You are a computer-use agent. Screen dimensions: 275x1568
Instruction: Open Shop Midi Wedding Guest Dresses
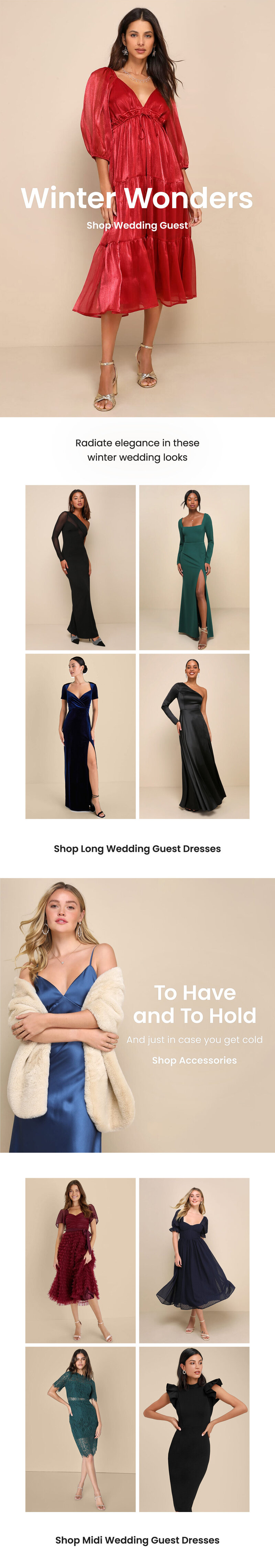[137, 1540]
